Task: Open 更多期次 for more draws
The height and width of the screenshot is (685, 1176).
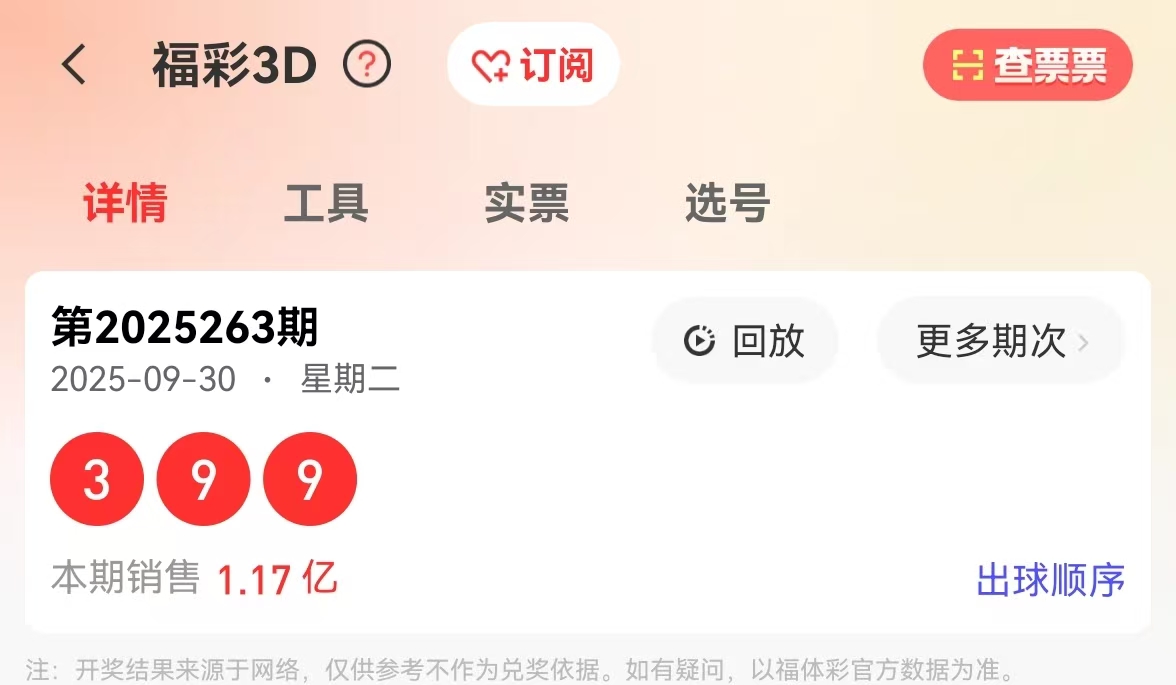Action: (1001, 341)
